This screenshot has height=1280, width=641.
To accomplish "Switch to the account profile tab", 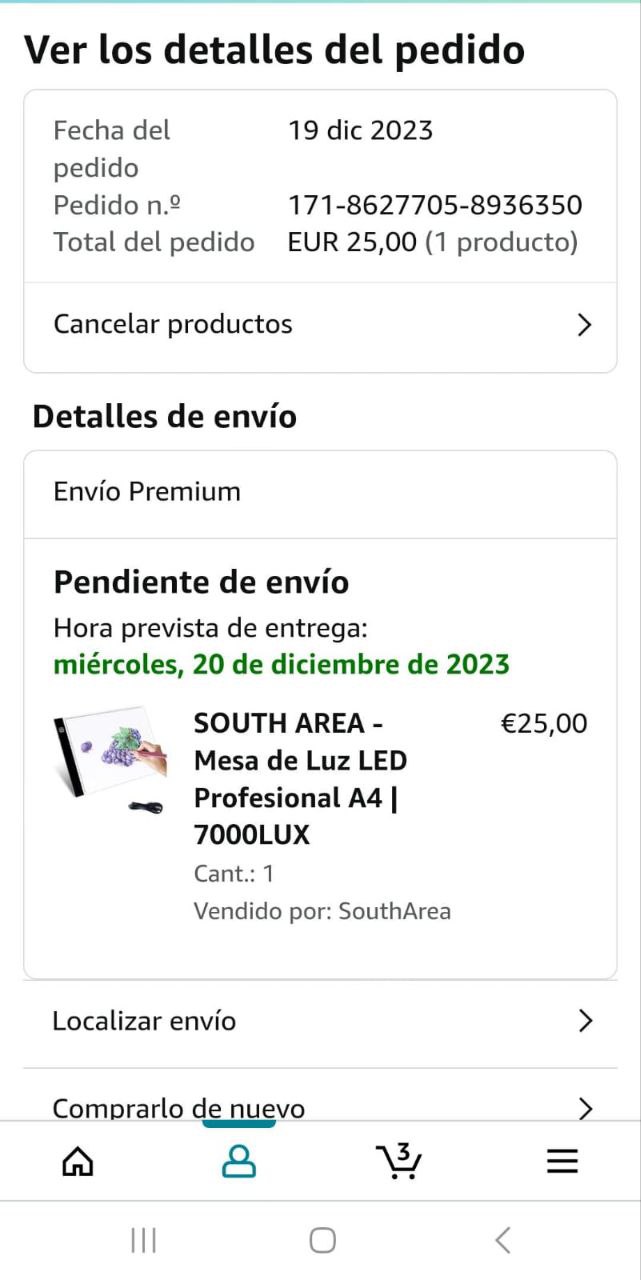I will 239,1161.
